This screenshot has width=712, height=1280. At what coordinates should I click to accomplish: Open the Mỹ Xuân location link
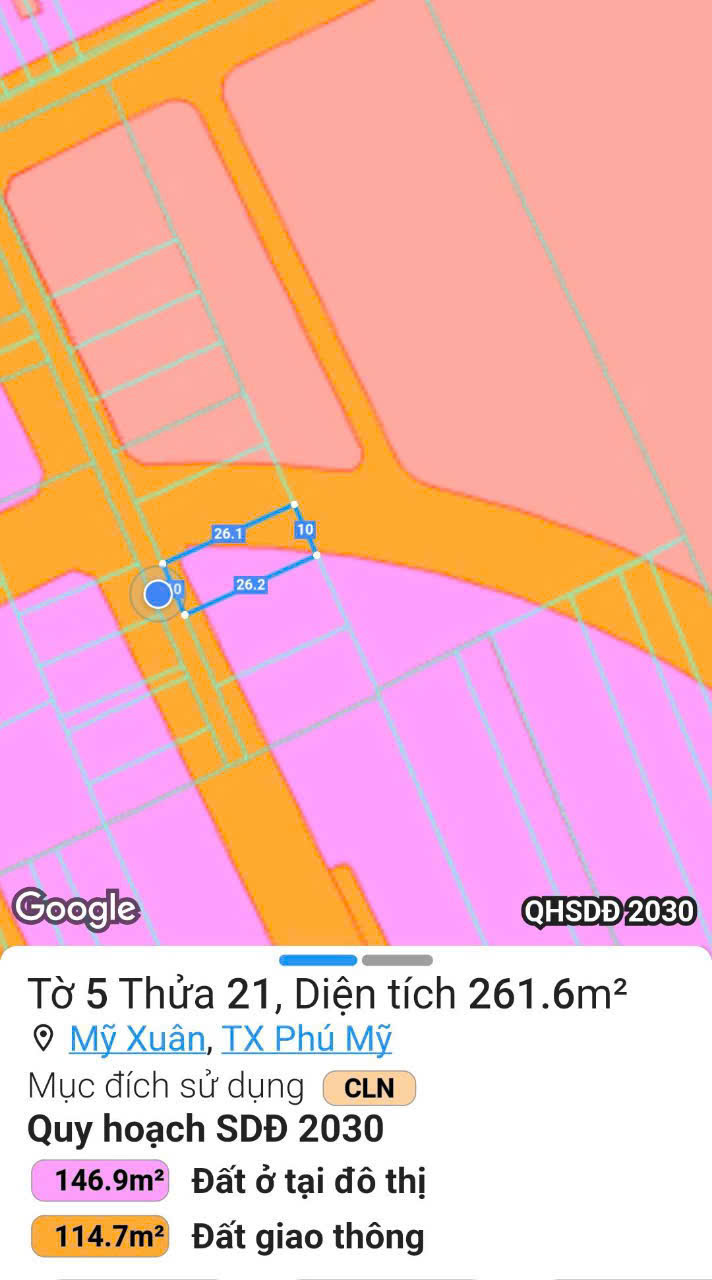click(137, 1040)
